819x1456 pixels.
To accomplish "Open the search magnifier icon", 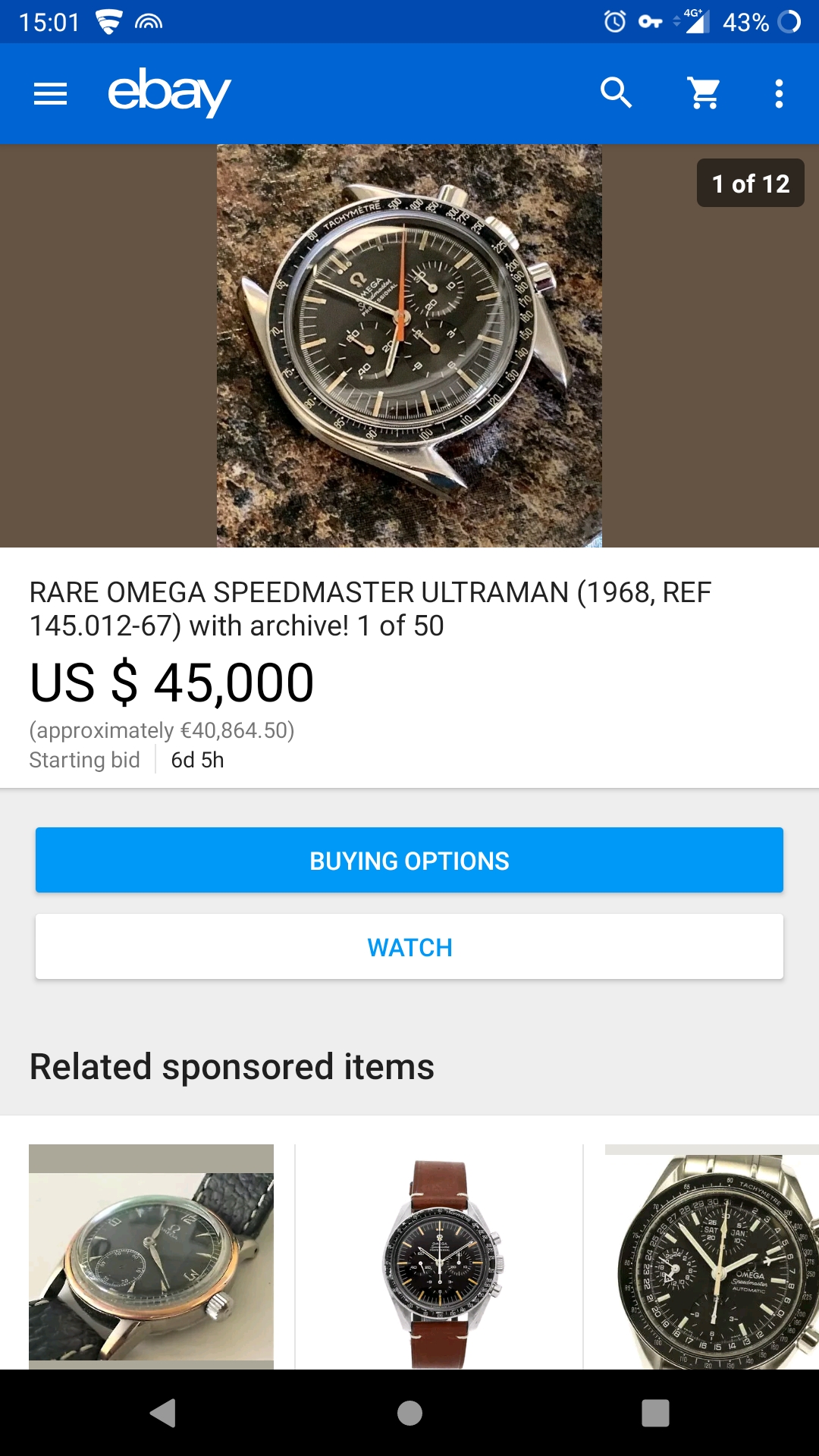I will click(616, 93).
